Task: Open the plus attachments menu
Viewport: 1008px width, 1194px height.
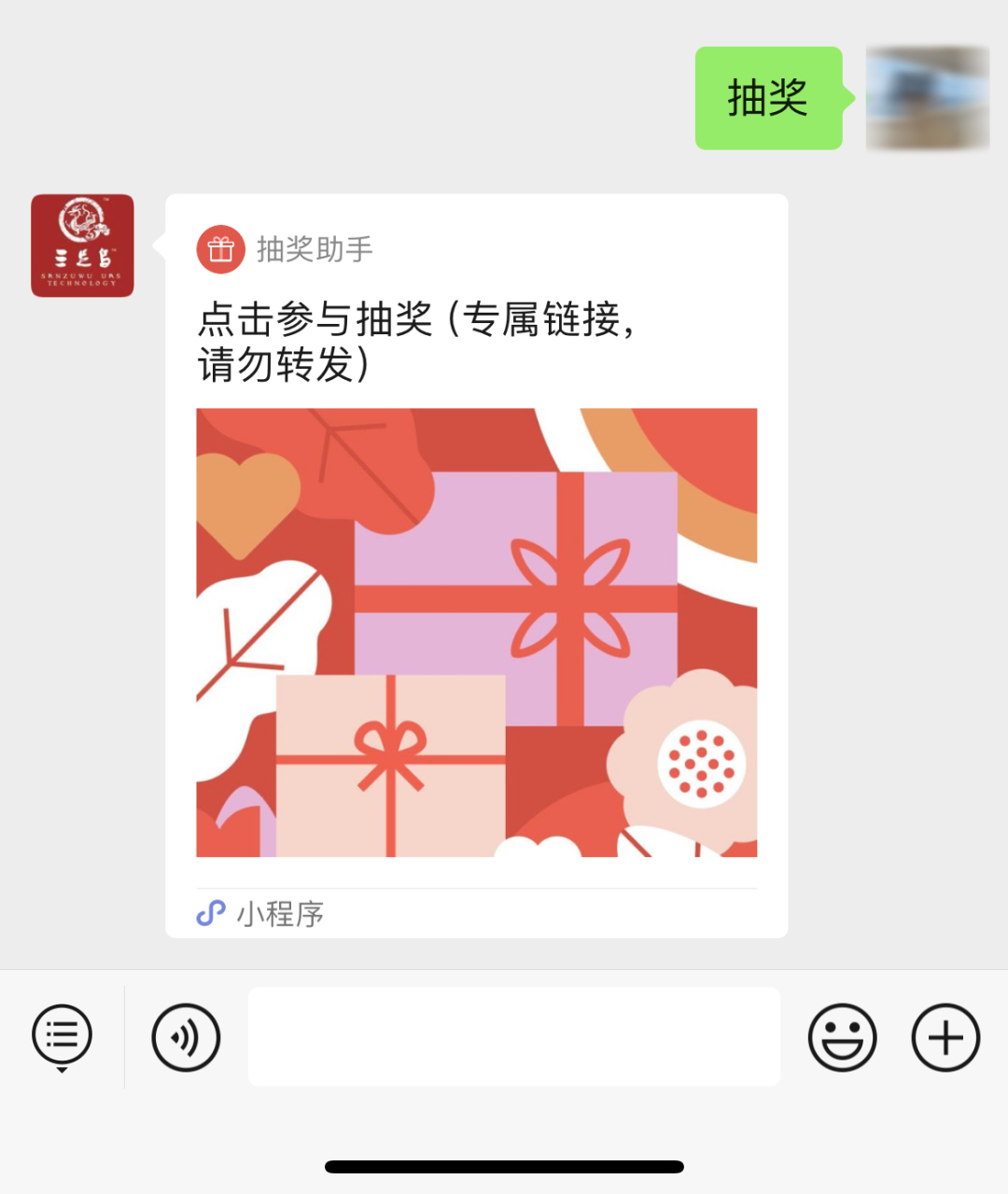Action: 945,1037
